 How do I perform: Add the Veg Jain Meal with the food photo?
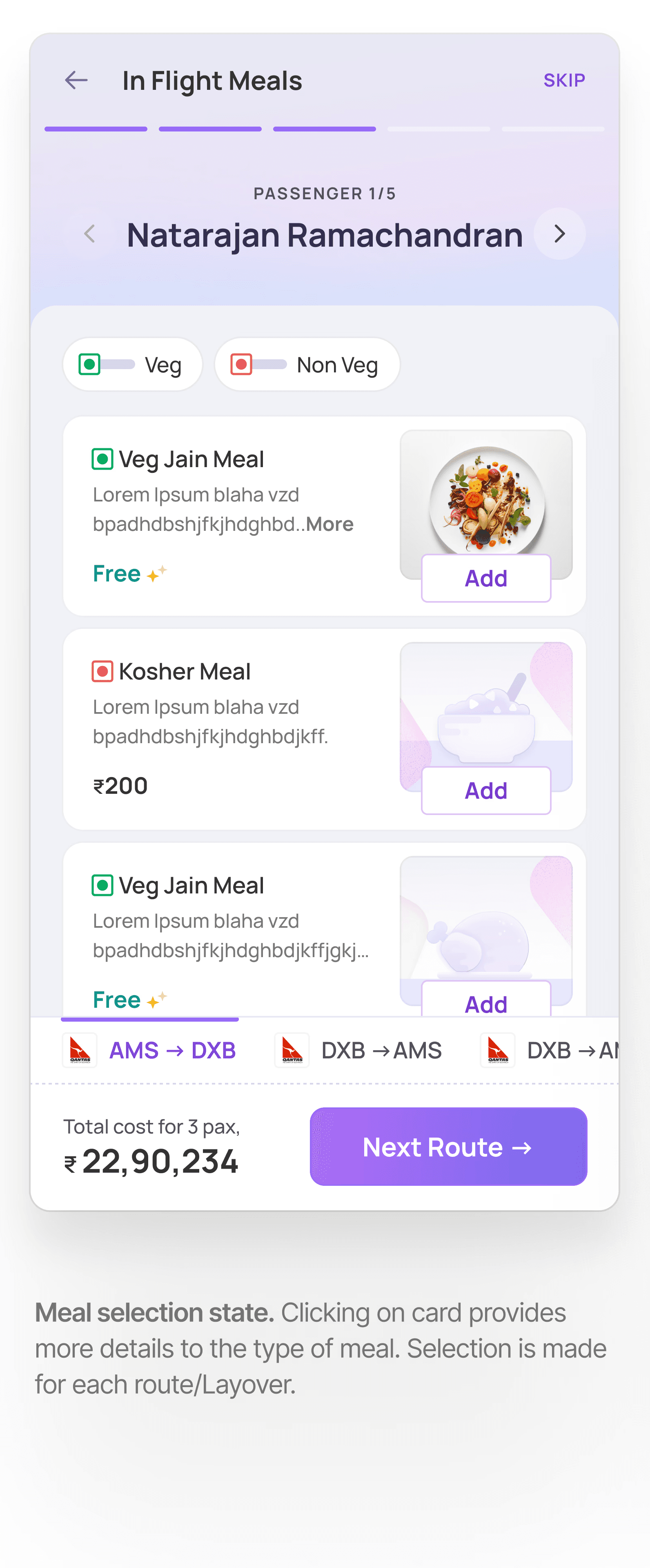486,578
